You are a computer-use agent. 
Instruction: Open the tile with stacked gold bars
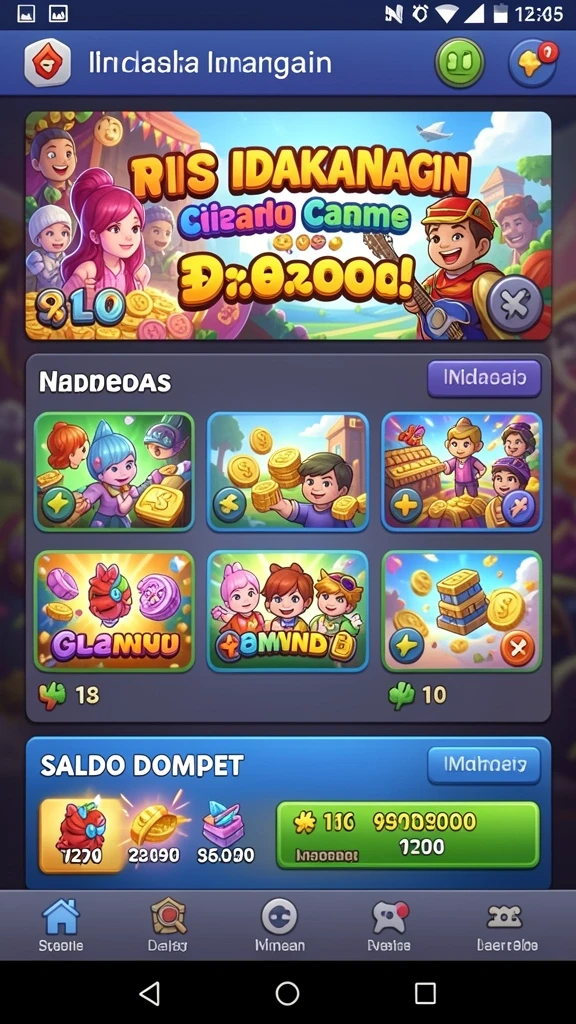point(462,611)
